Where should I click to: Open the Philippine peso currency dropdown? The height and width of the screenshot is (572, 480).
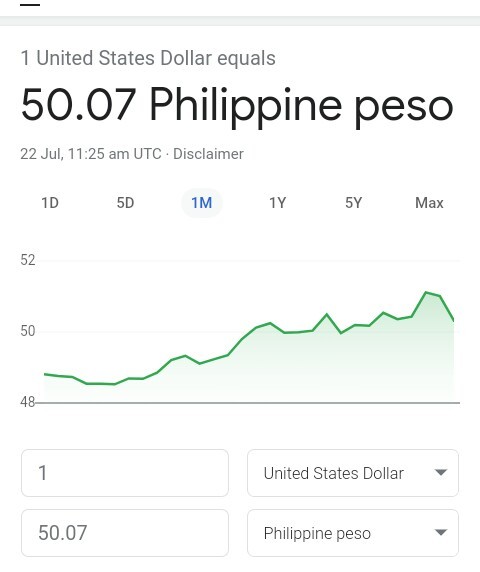coord(353,533)
